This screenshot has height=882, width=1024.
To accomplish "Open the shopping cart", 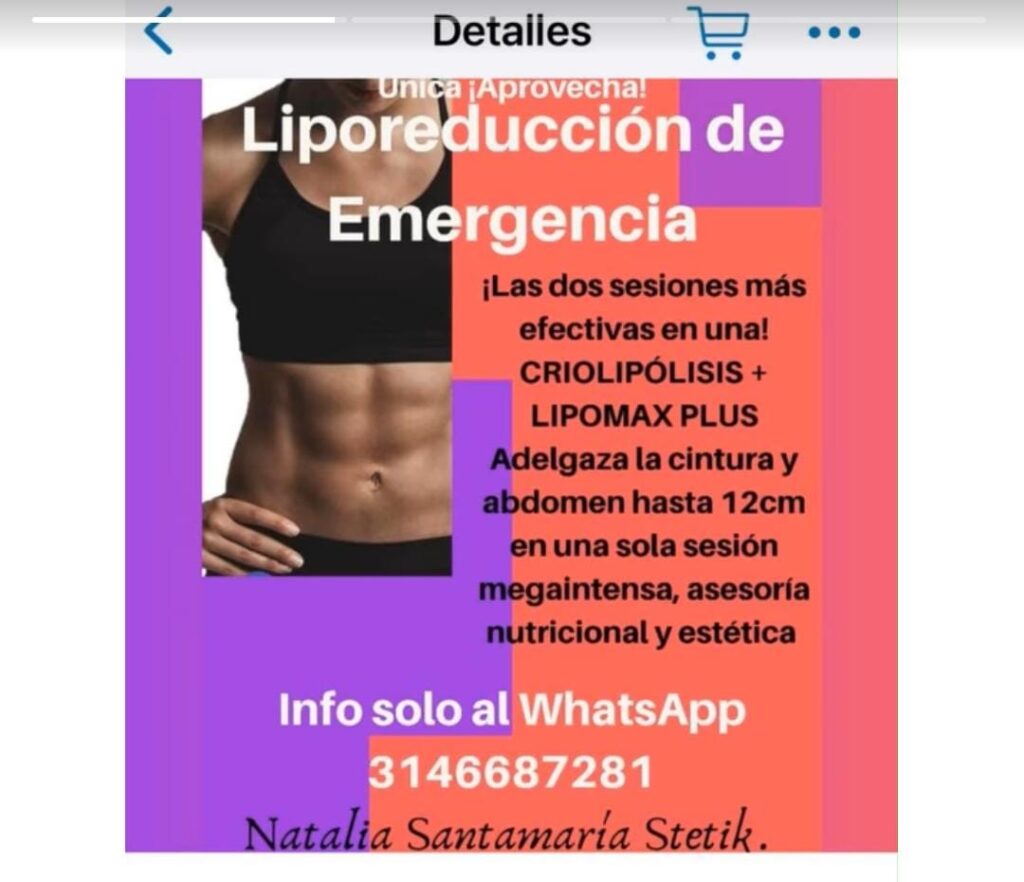I will click(718, 32).
